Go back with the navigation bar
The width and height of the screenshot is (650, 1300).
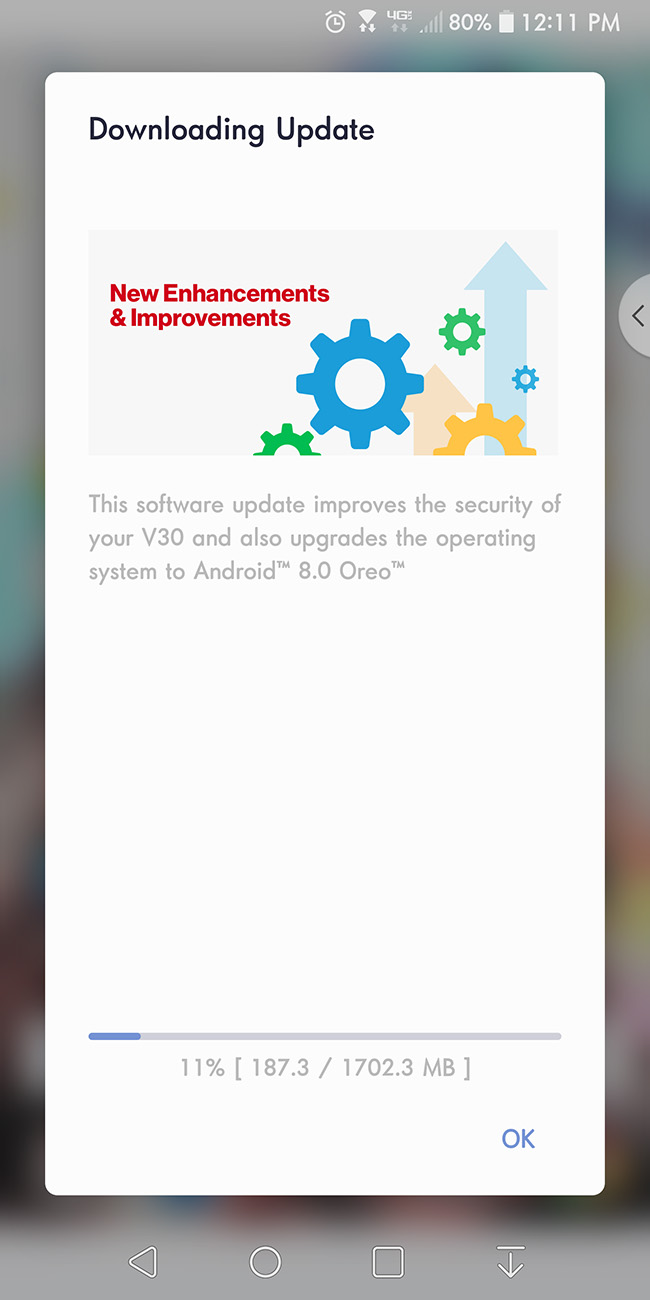(x=143, y=1262)
